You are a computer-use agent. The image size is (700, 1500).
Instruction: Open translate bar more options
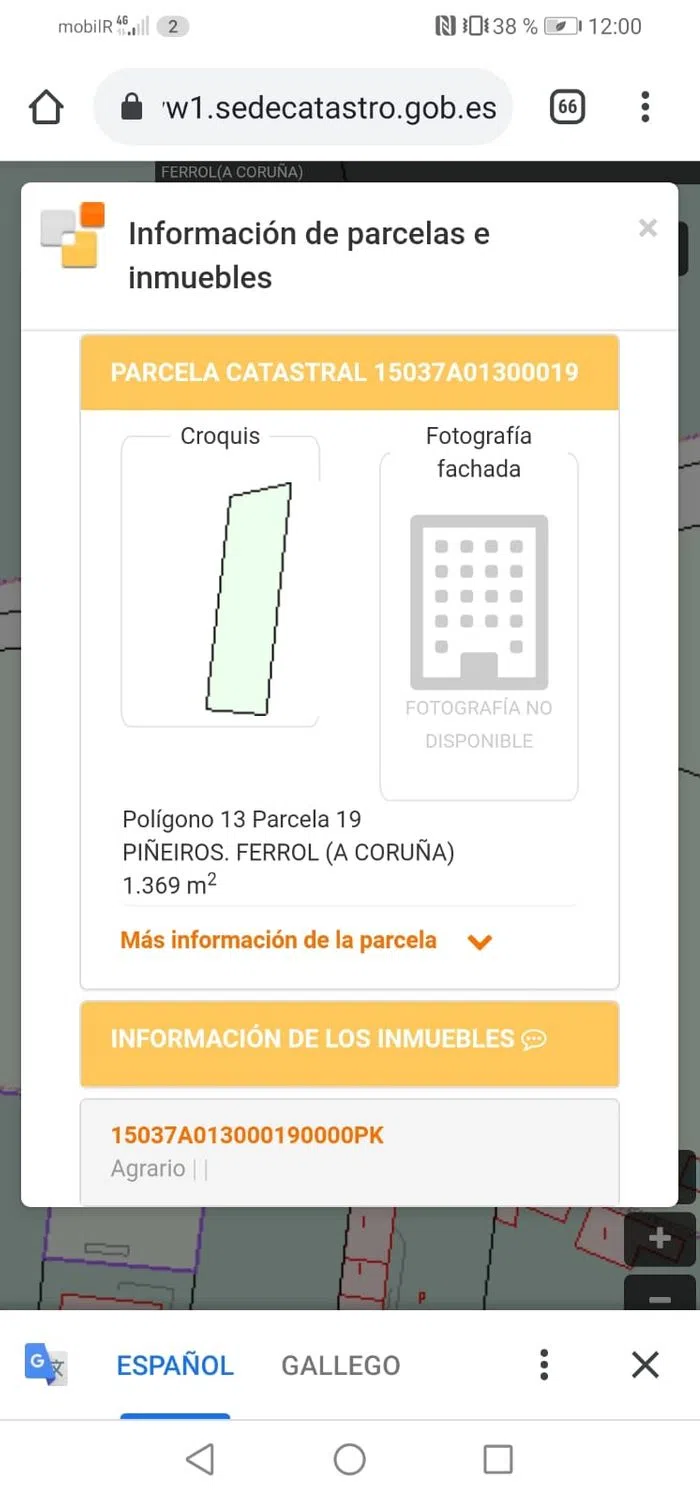point(544,1364)
